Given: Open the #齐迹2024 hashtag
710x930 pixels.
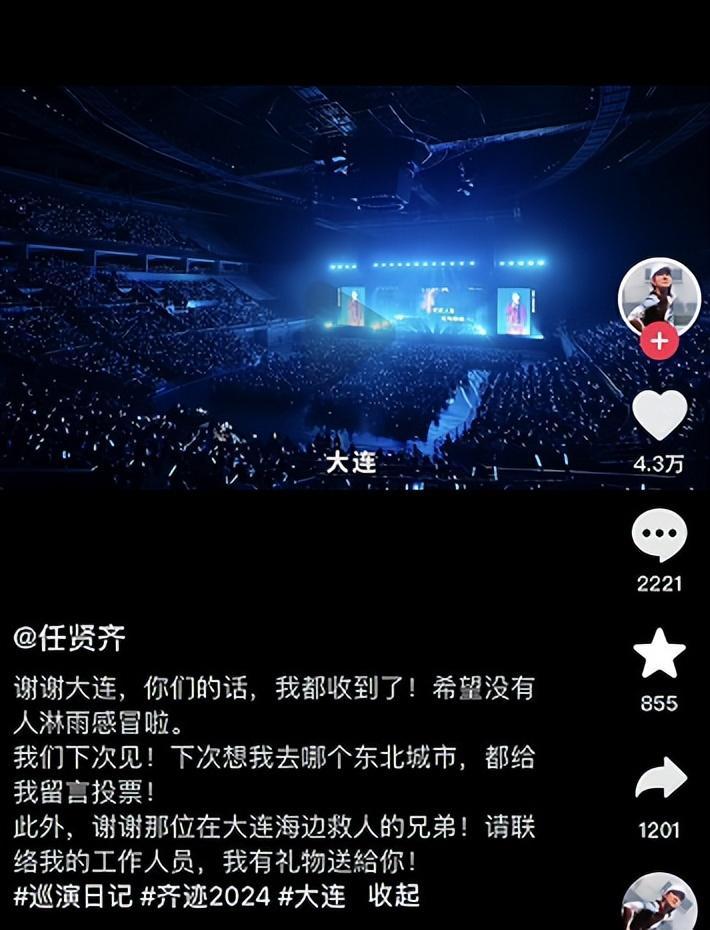Looking at the screenshot, I should click(205, 896).
